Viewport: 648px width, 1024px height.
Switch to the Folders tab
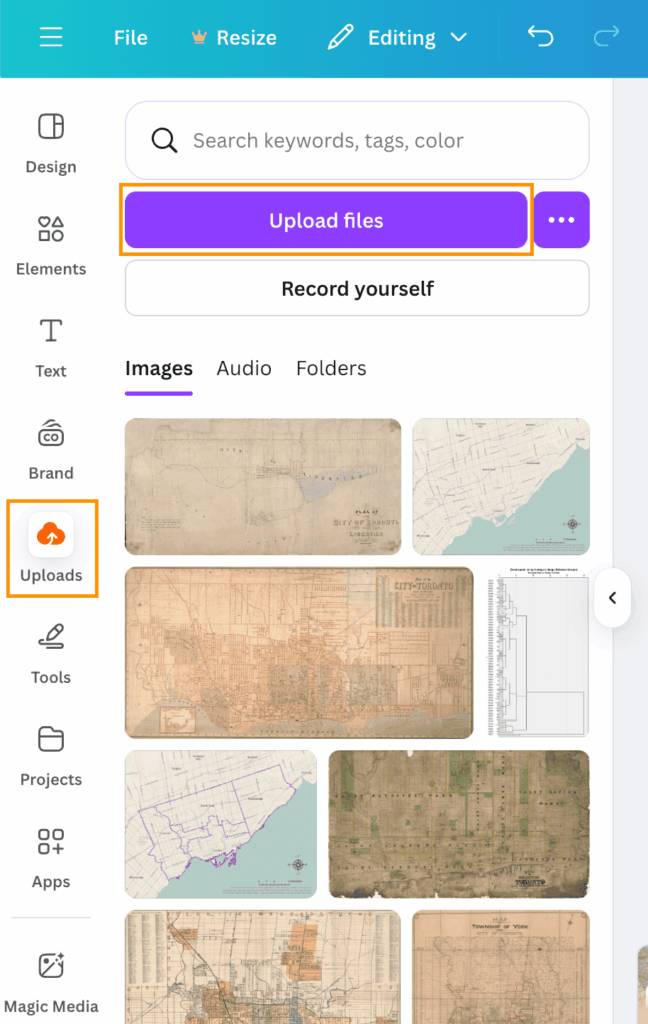pos(331,368)
